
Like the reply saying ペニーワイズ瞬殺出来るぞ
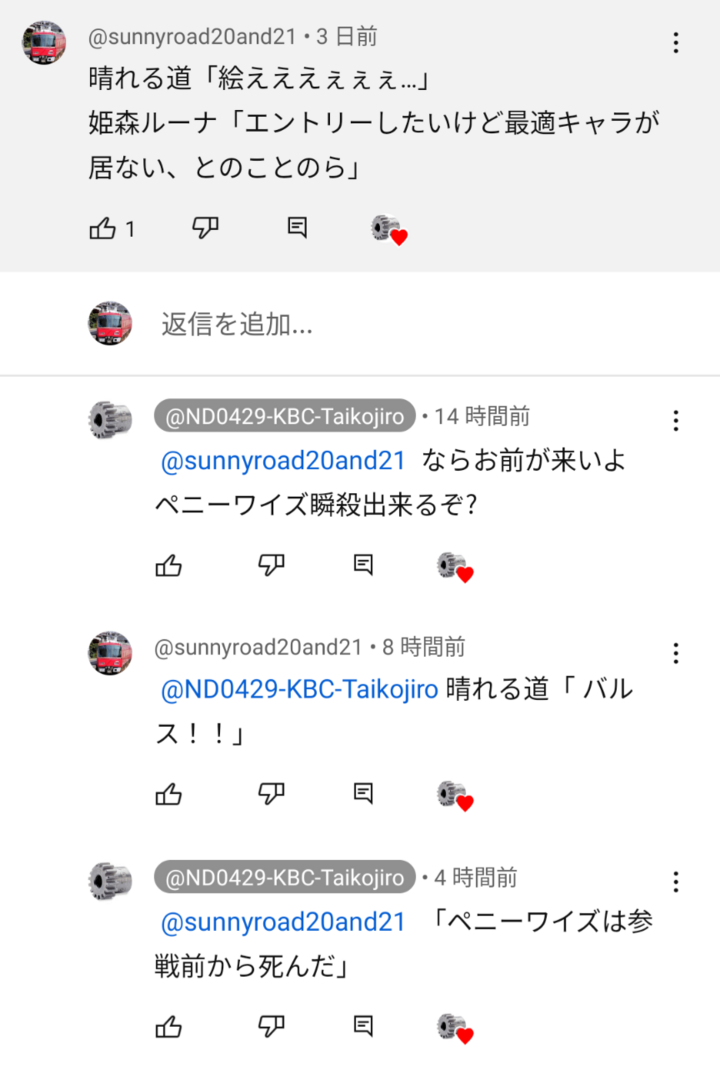tap(168, 566)
